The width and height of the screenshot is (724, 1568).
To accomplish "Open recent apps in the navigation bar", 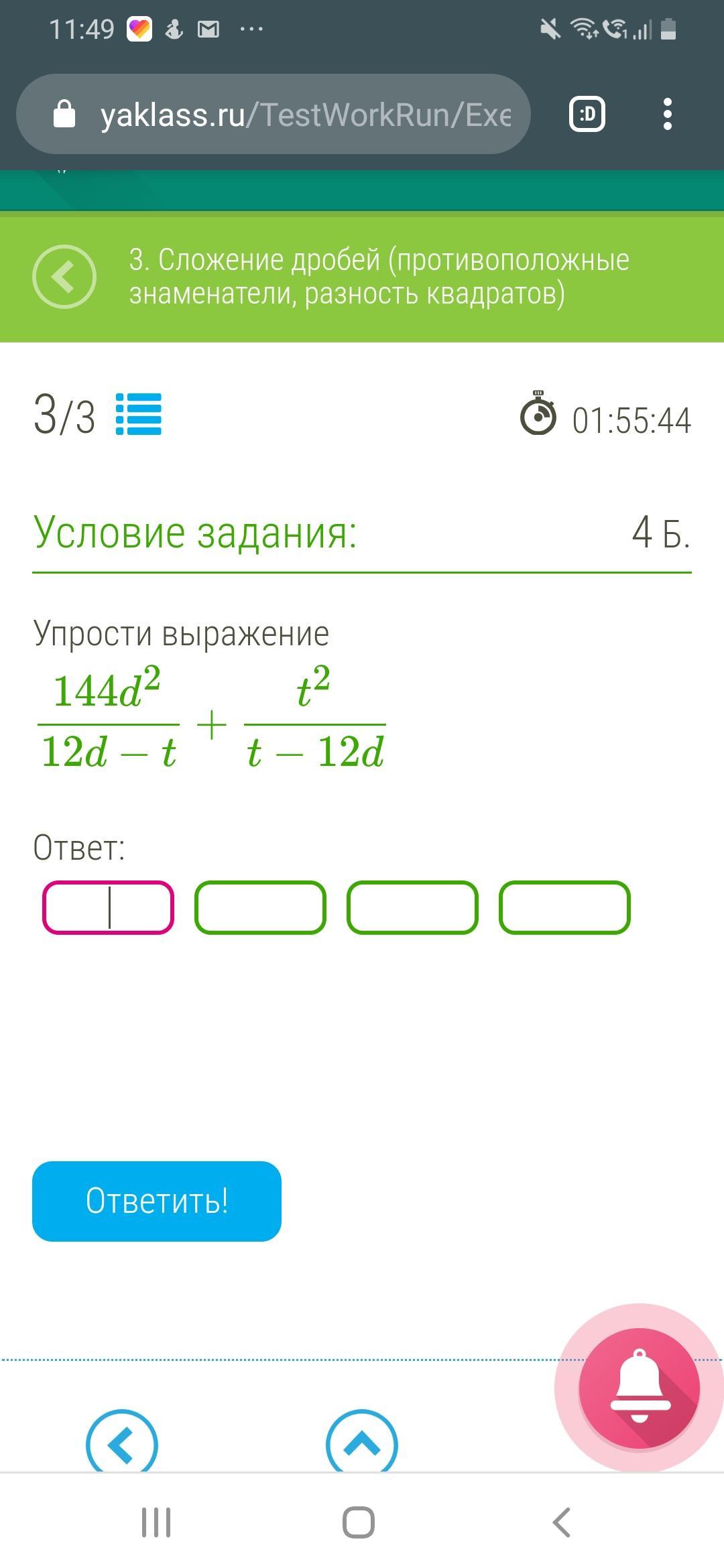I will click(156, 1522).
